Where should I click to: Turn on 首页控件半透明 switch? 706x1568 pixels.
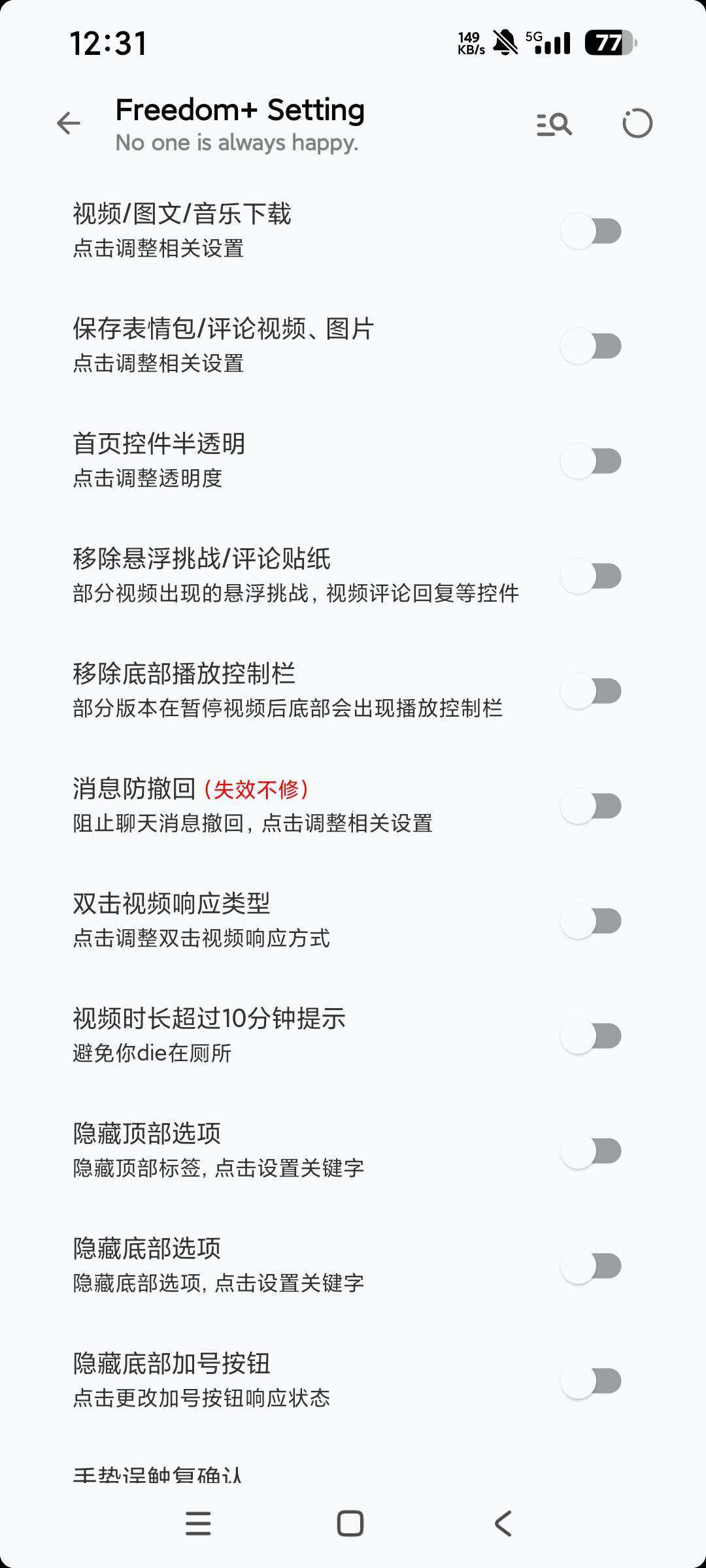click(x=591, y=461)
